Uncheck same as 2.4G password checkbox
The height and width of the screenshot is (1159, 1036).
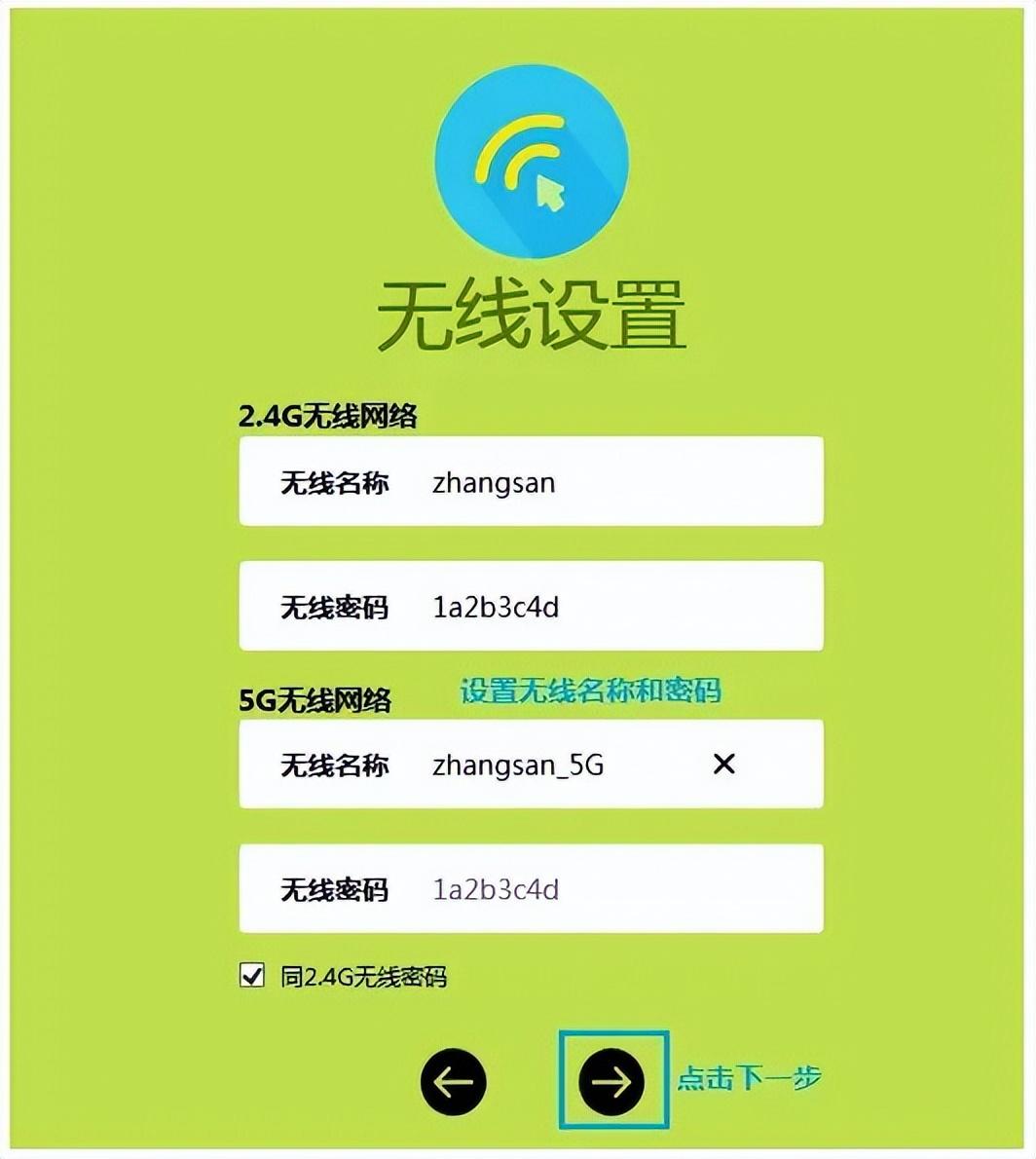tap(252, 976)
